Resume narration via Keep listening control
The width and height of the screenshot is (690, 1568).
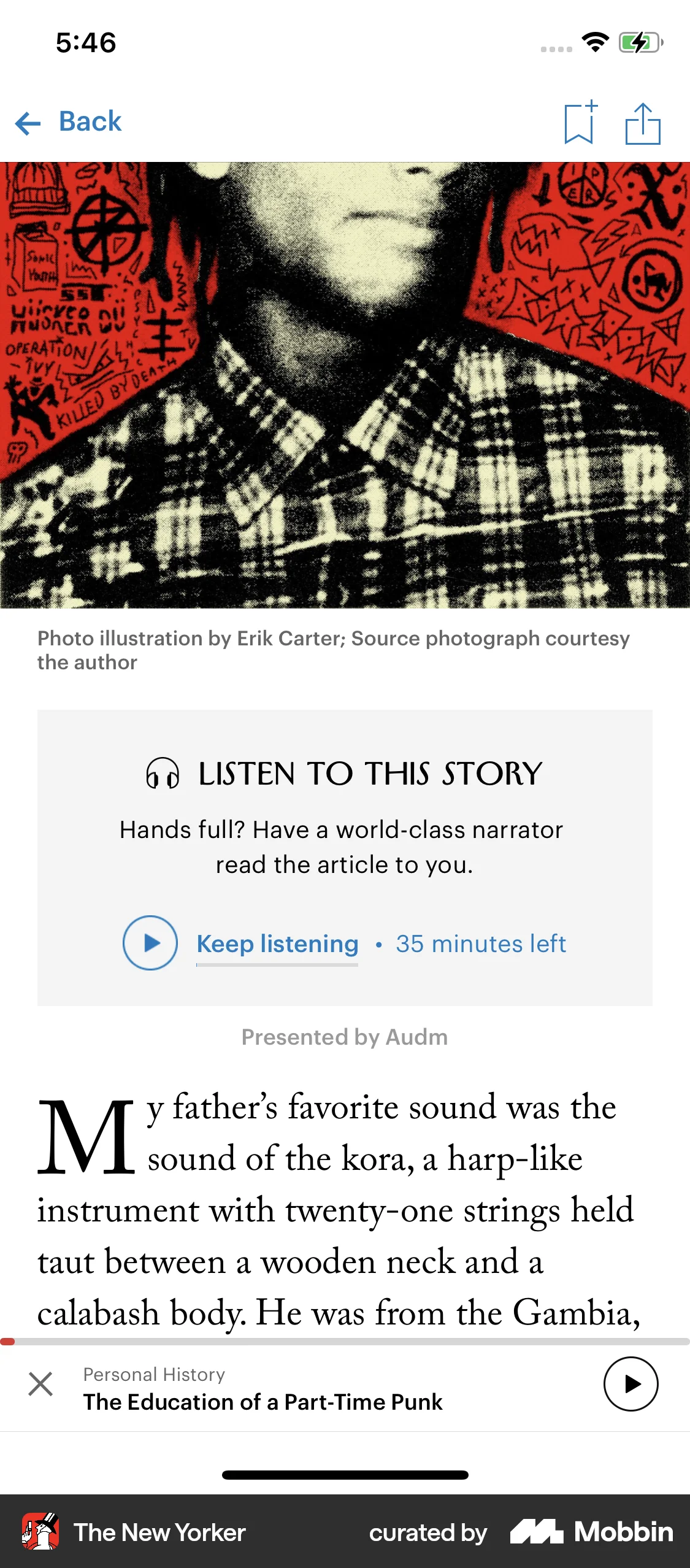click(x=276, y=944)
